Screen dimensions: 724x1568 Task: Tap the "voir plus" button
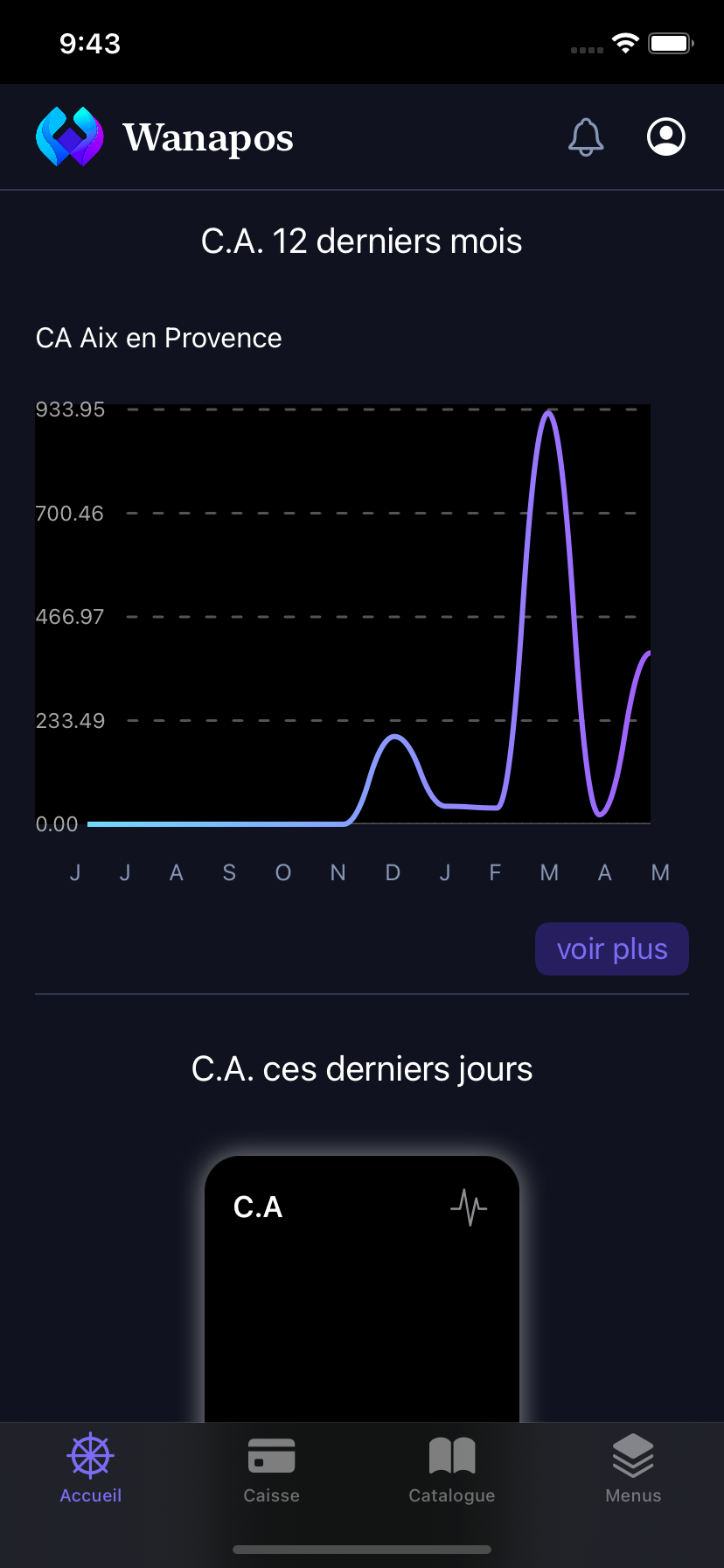(612, 949)
